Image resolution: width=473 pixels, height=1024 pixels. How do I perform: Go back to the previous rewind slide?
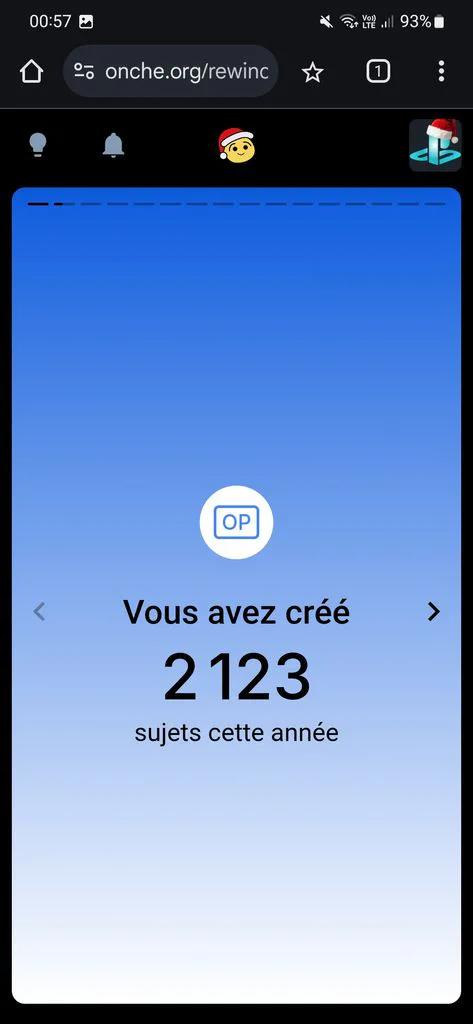coord(39,612)
